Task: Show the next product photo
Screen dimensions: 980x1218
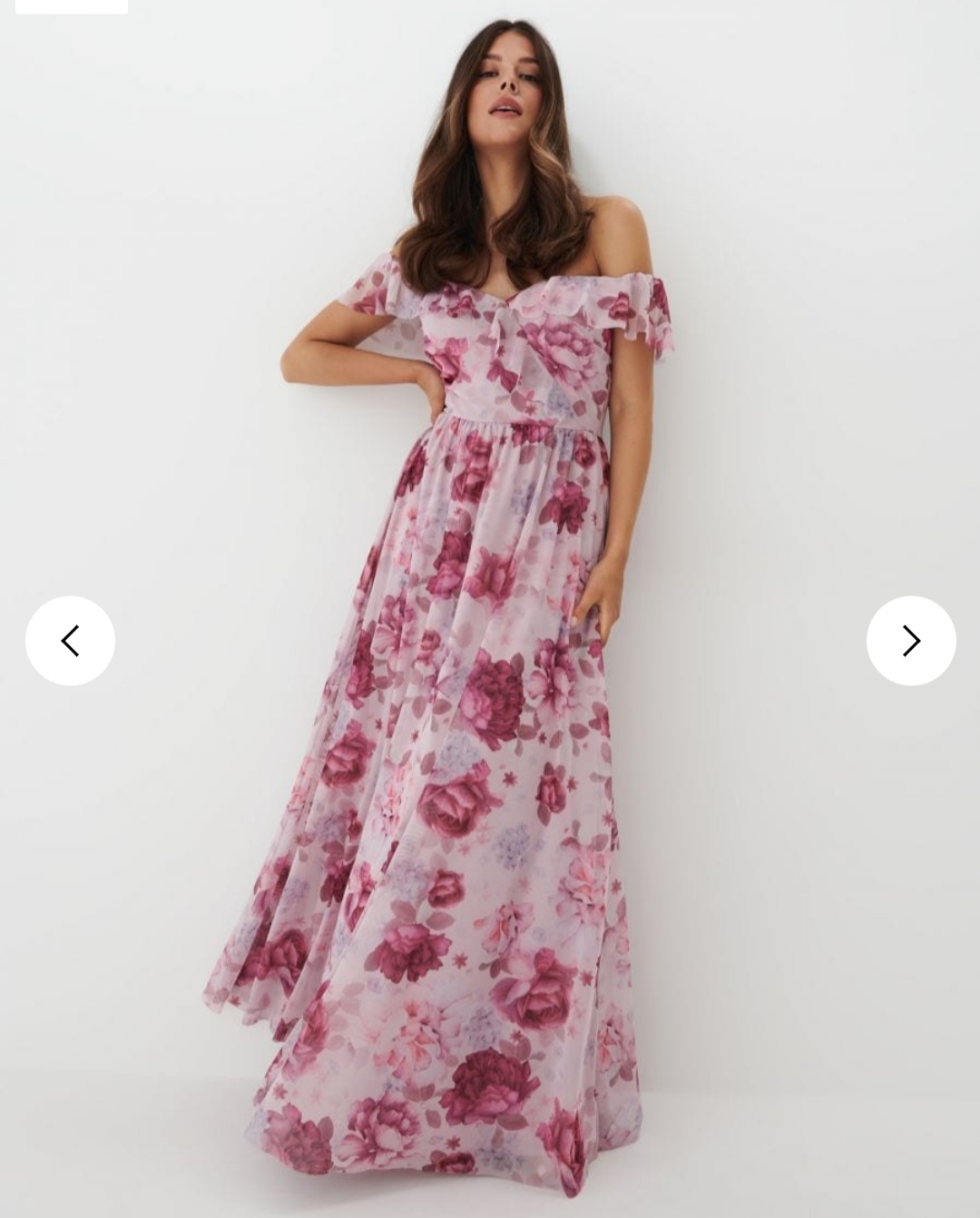Action: 910,641
